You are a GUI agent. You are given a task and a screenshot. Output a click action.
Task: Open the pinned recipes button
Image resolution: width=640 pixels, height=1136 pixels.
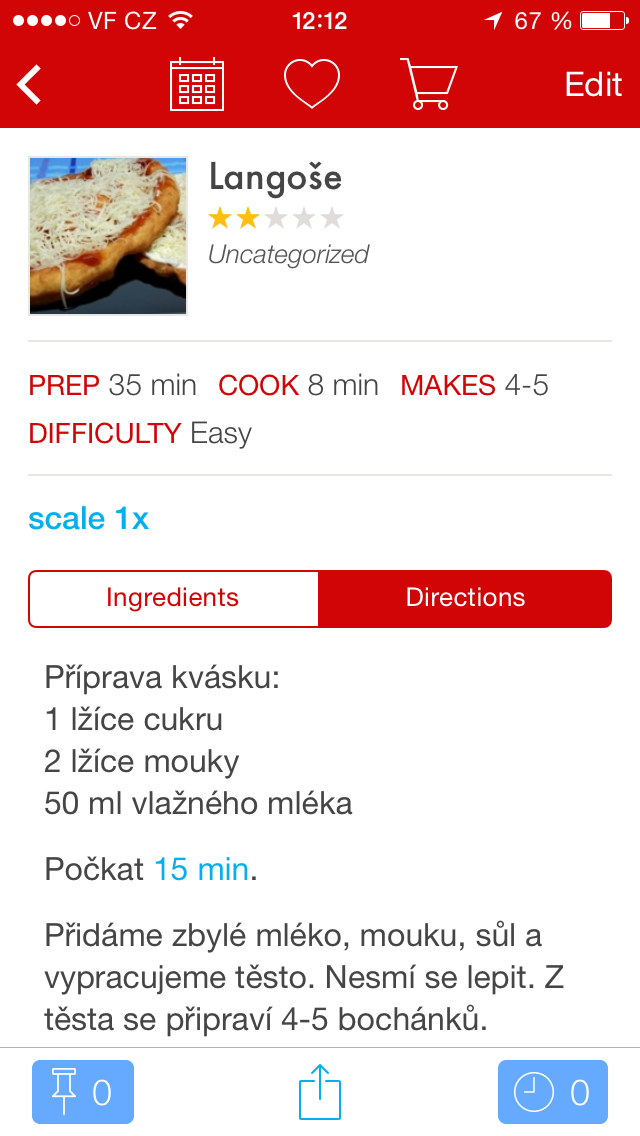point(83,1092)
